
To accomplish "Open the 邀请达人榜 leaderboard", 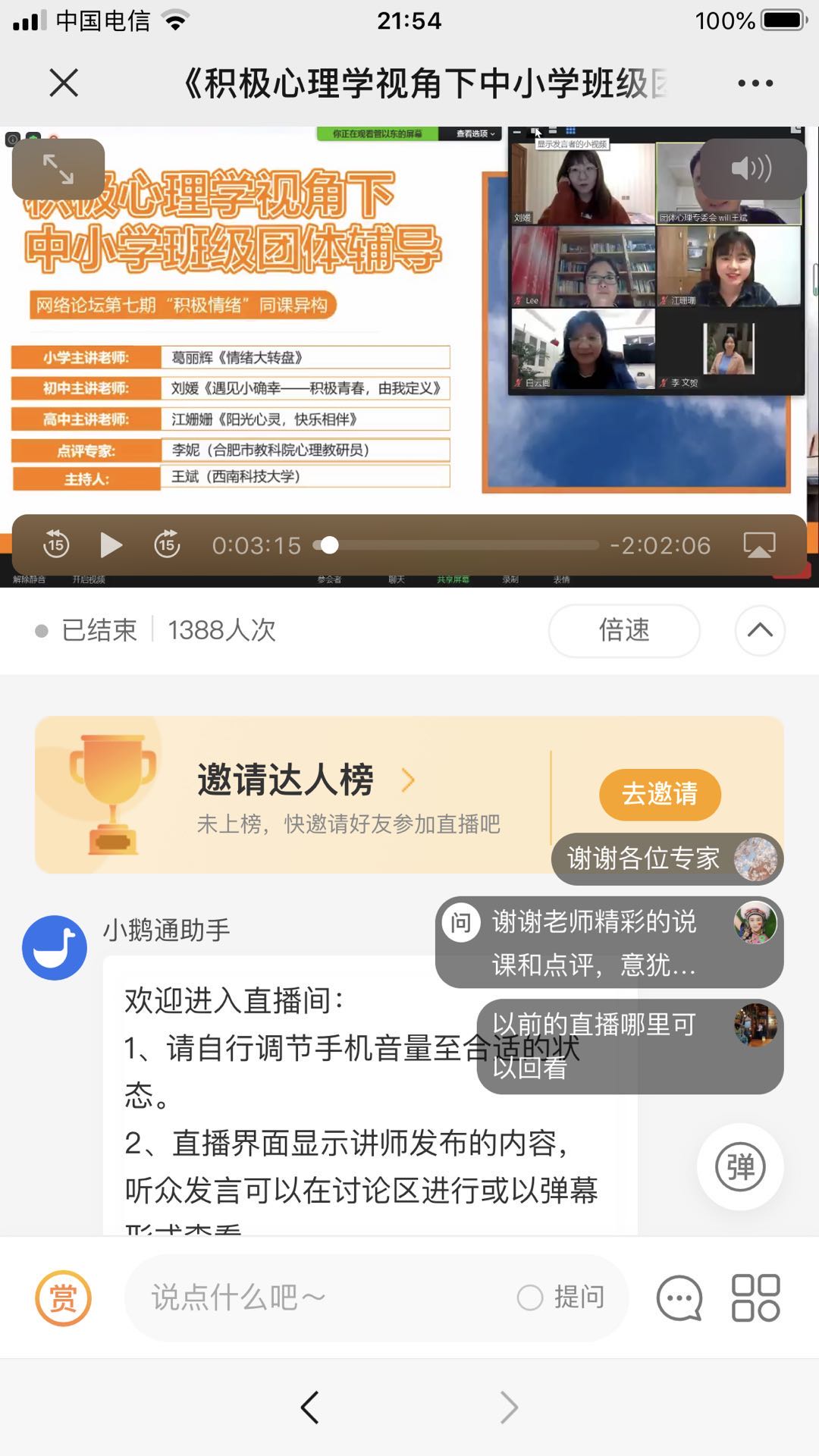I will [x=303, y=781].
